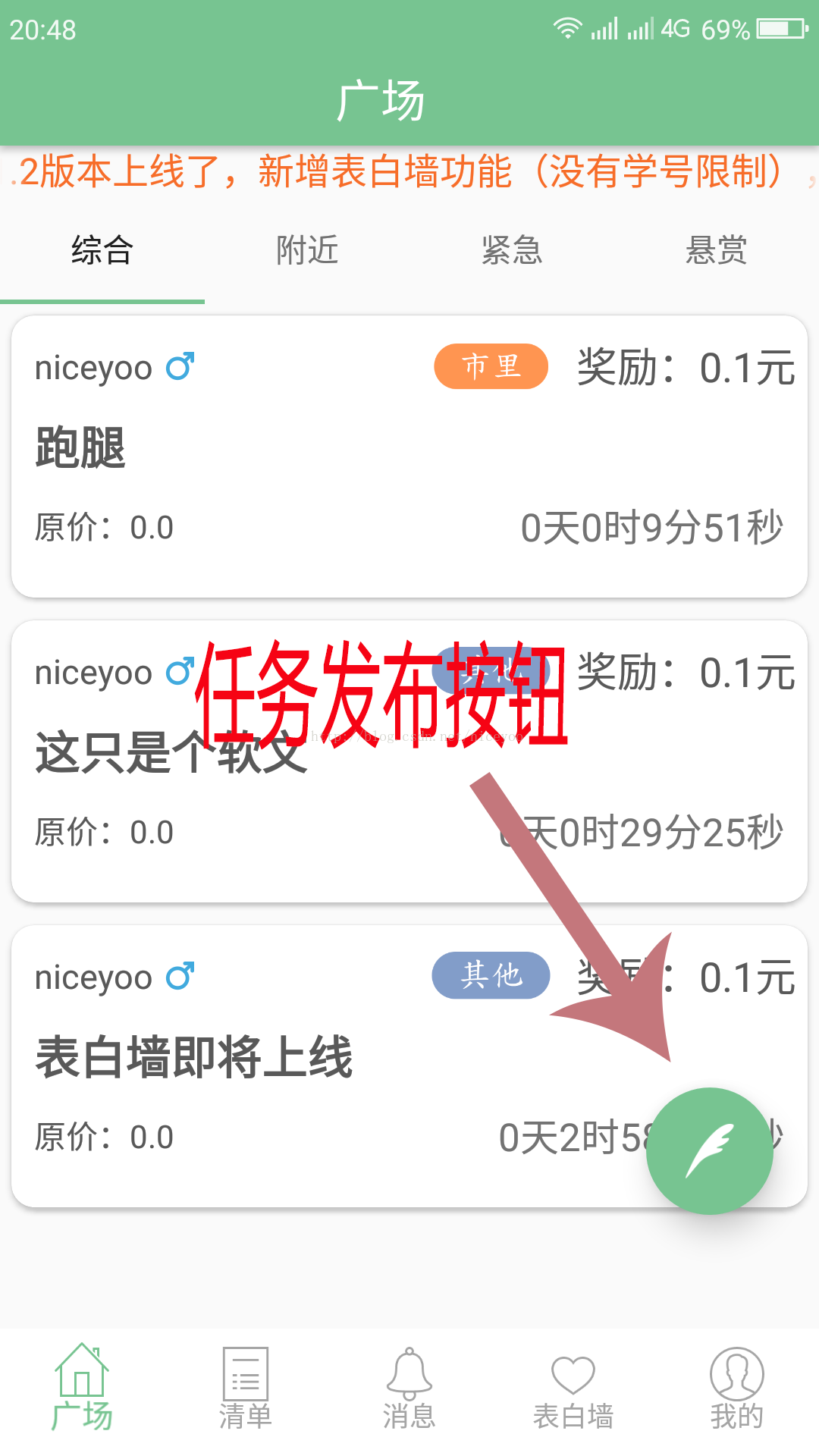Open the 这只是个软文 task card

(x=409, y=761)
